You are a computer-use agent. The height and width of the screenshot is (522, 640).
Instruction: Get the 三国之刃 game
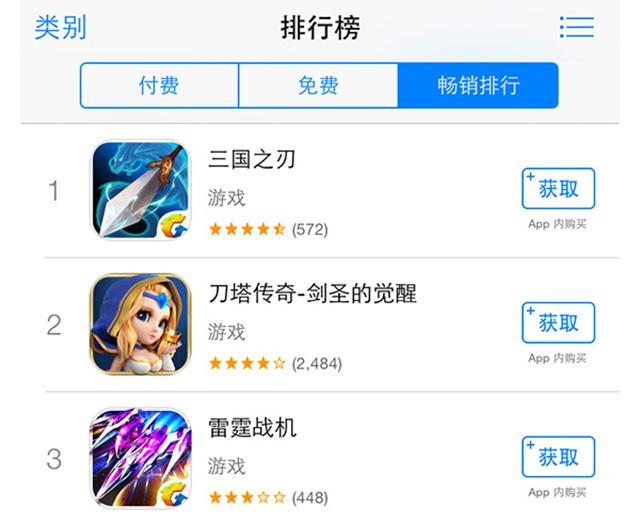tap(558, 188)
